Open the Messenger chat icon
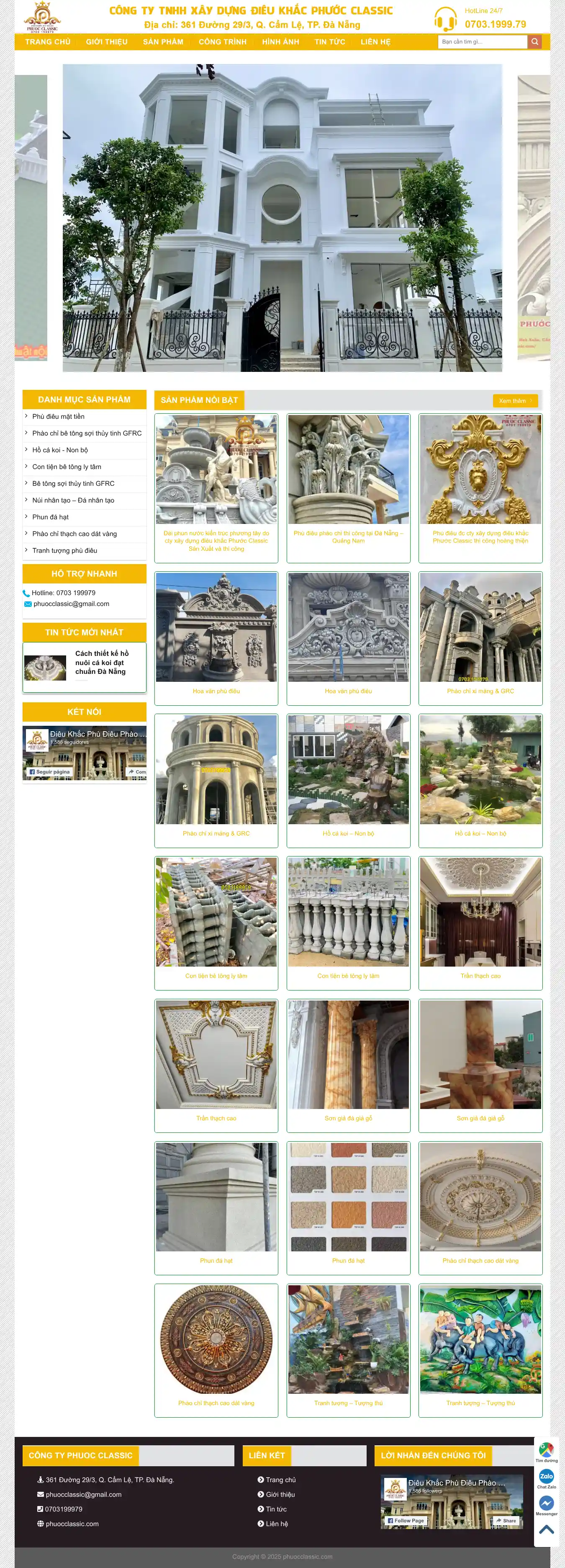This screenshot has height=1568, width=565. (x=546, y=1504)
